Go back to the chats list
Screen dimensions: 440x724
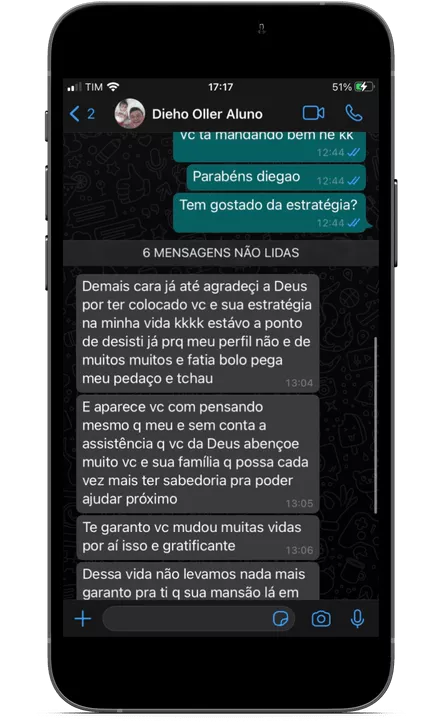coord(82,114)
